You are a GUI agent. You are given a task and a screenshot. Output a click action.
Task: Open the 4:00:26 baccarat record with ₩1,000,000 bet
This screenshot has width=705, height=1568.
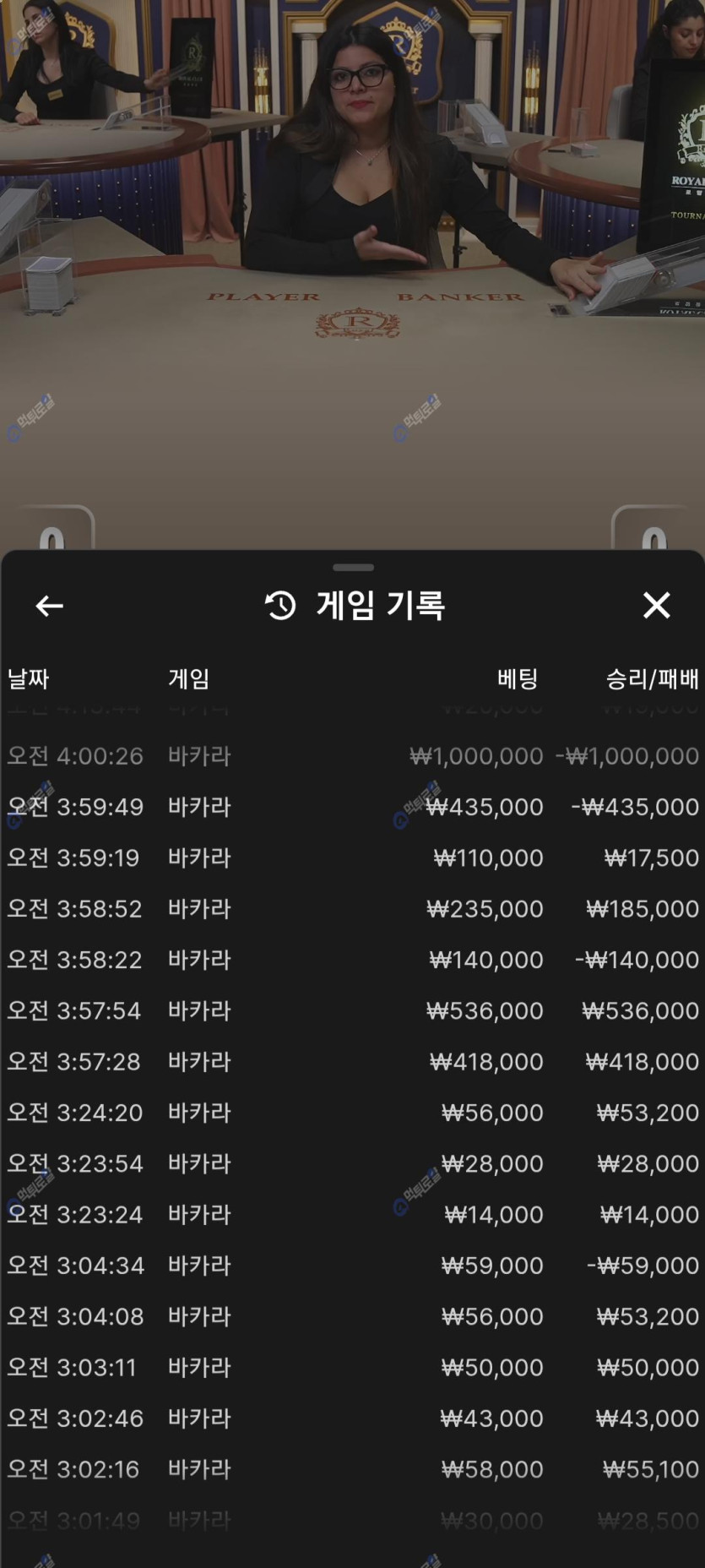(352, 756)
